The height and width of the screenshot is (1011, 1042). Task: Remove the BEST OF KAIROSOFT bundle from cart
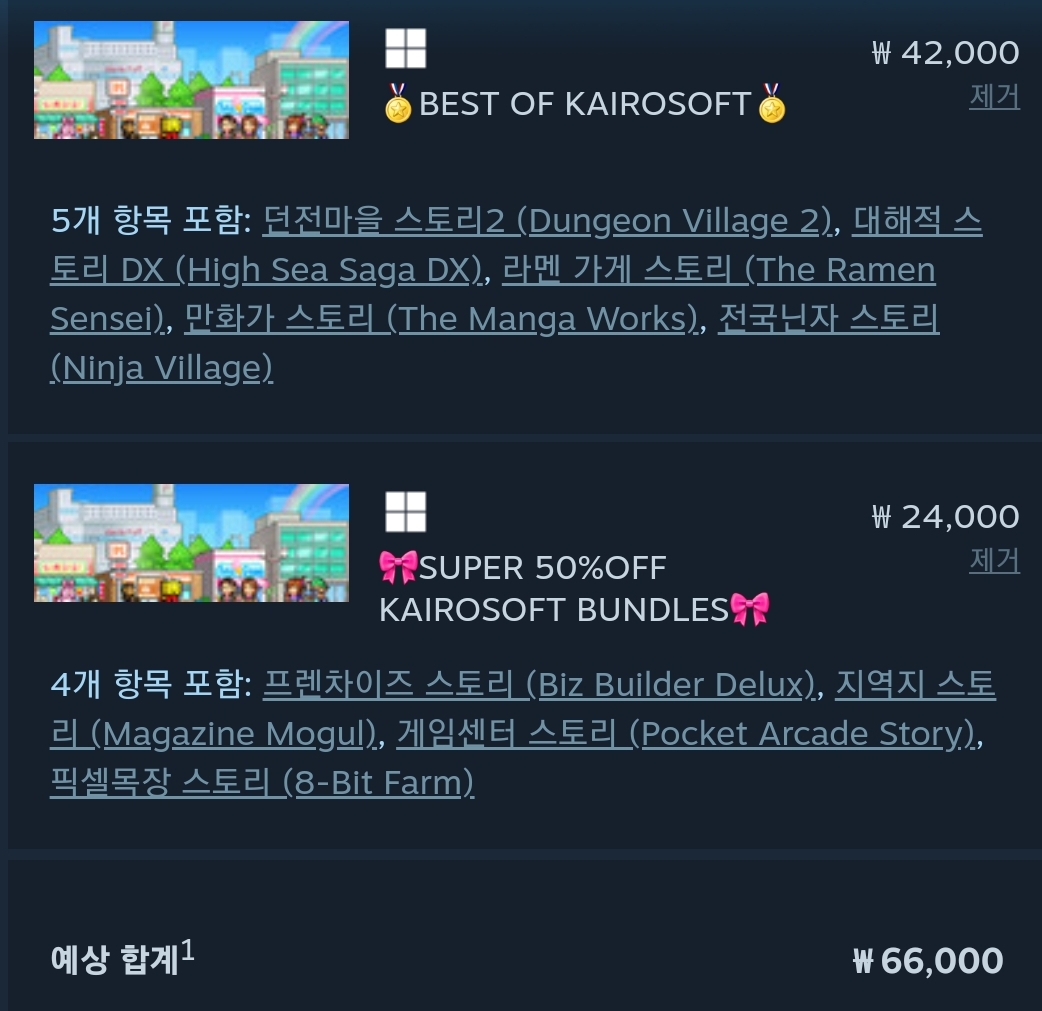click(x=994, y=97)
